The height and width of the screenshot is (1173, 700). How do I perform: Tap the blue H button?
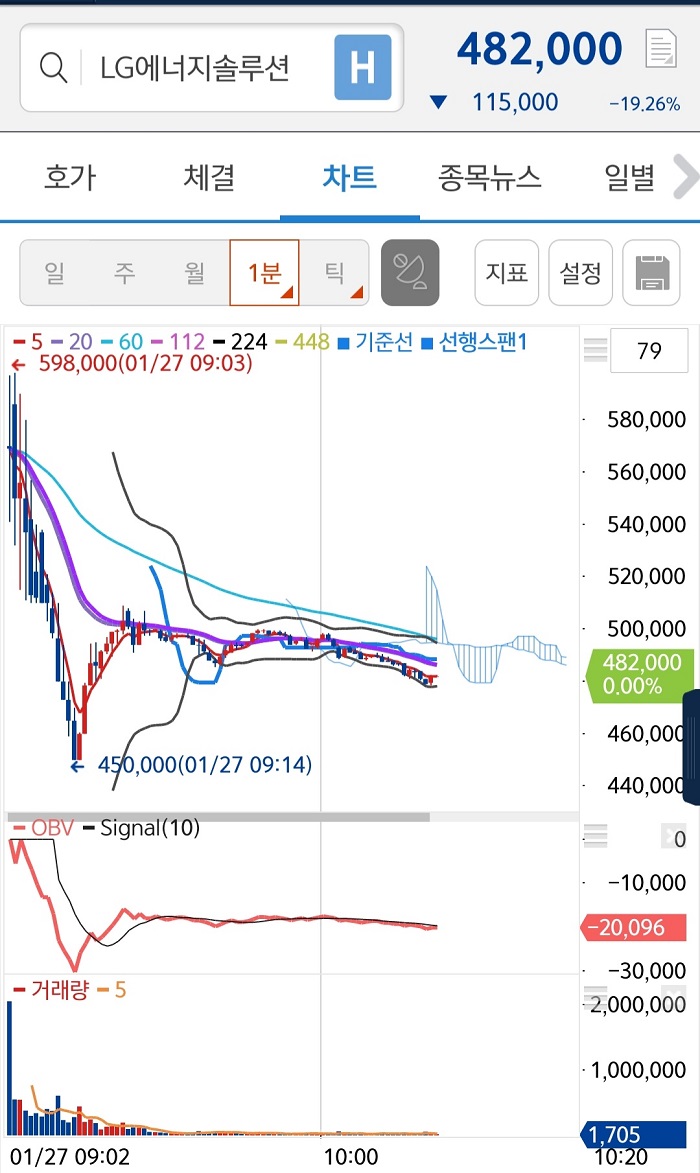[362, 68]
